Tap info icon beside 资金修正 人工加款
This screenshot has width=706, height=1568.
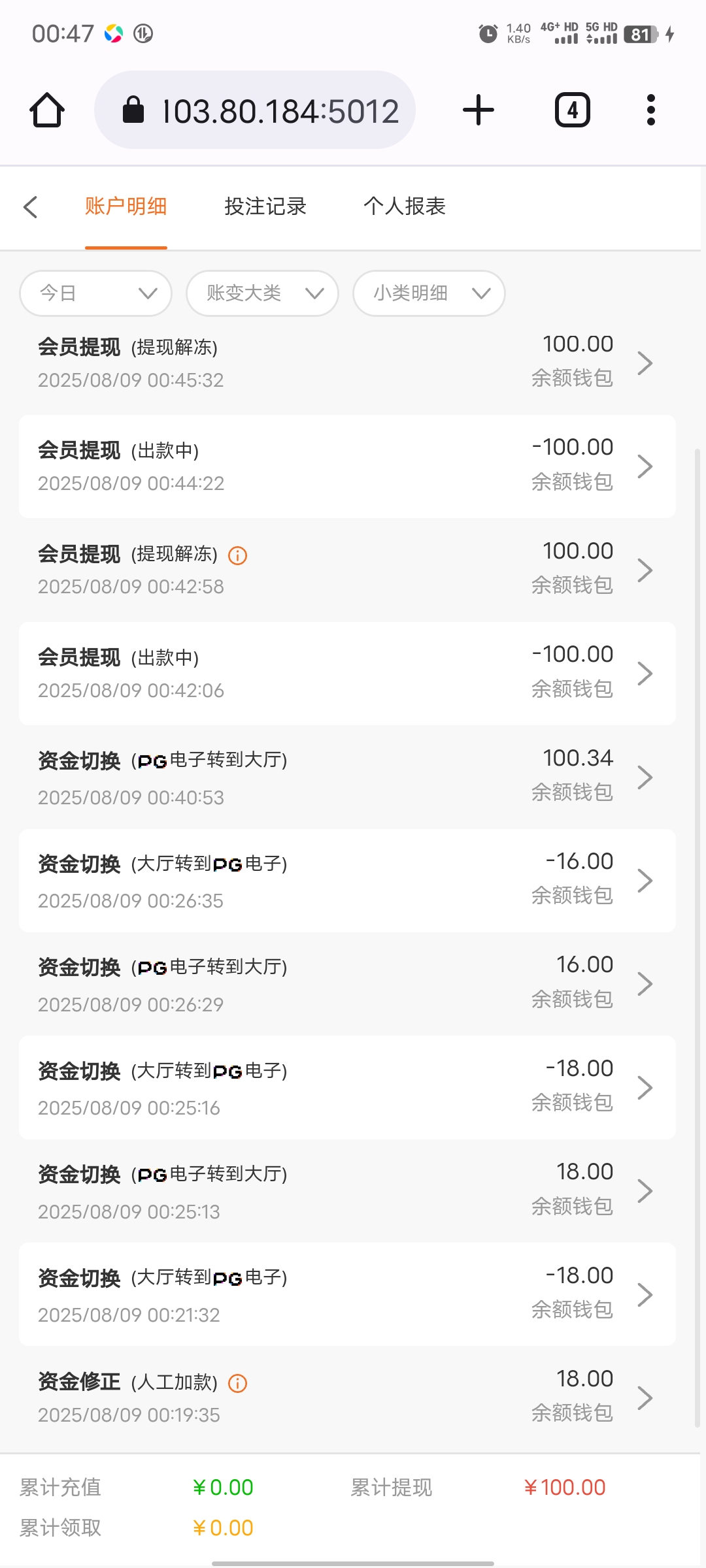(x=237, y=1384)
